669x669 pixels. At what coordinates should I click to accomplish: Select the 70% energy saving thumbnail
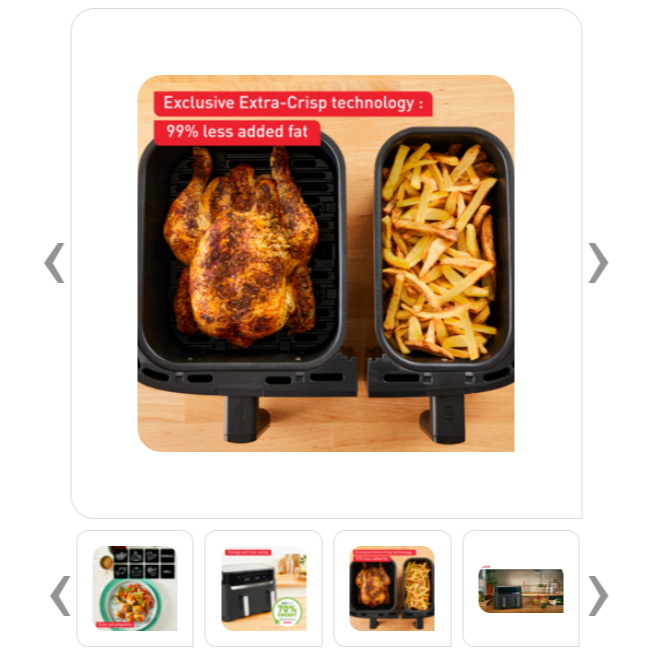pyautogui.click(x=264, y=588)
